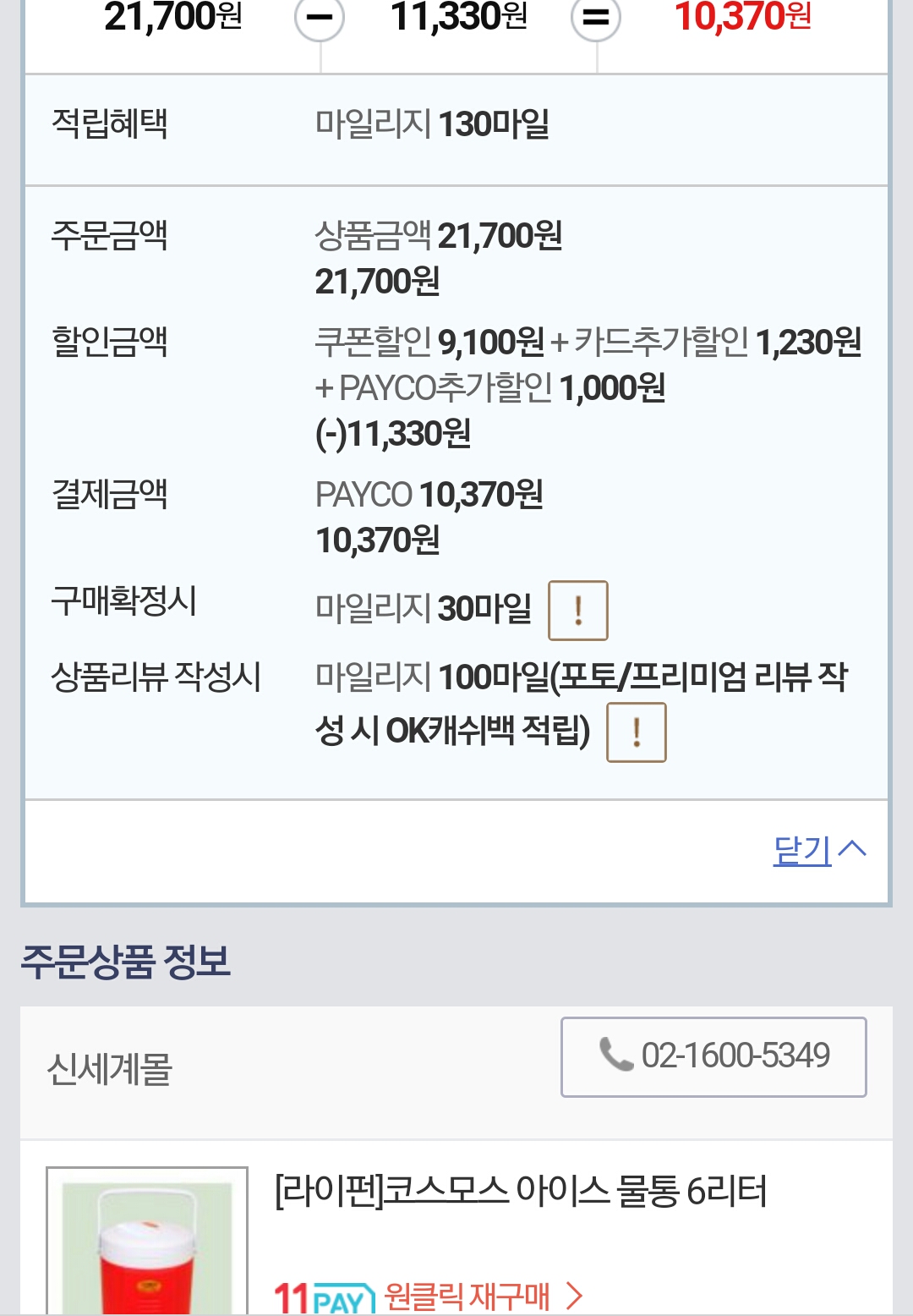Open product 코스모스 아이스 물통 6리터
This screenshot has width=913, height=1316.
point(521,1191)
